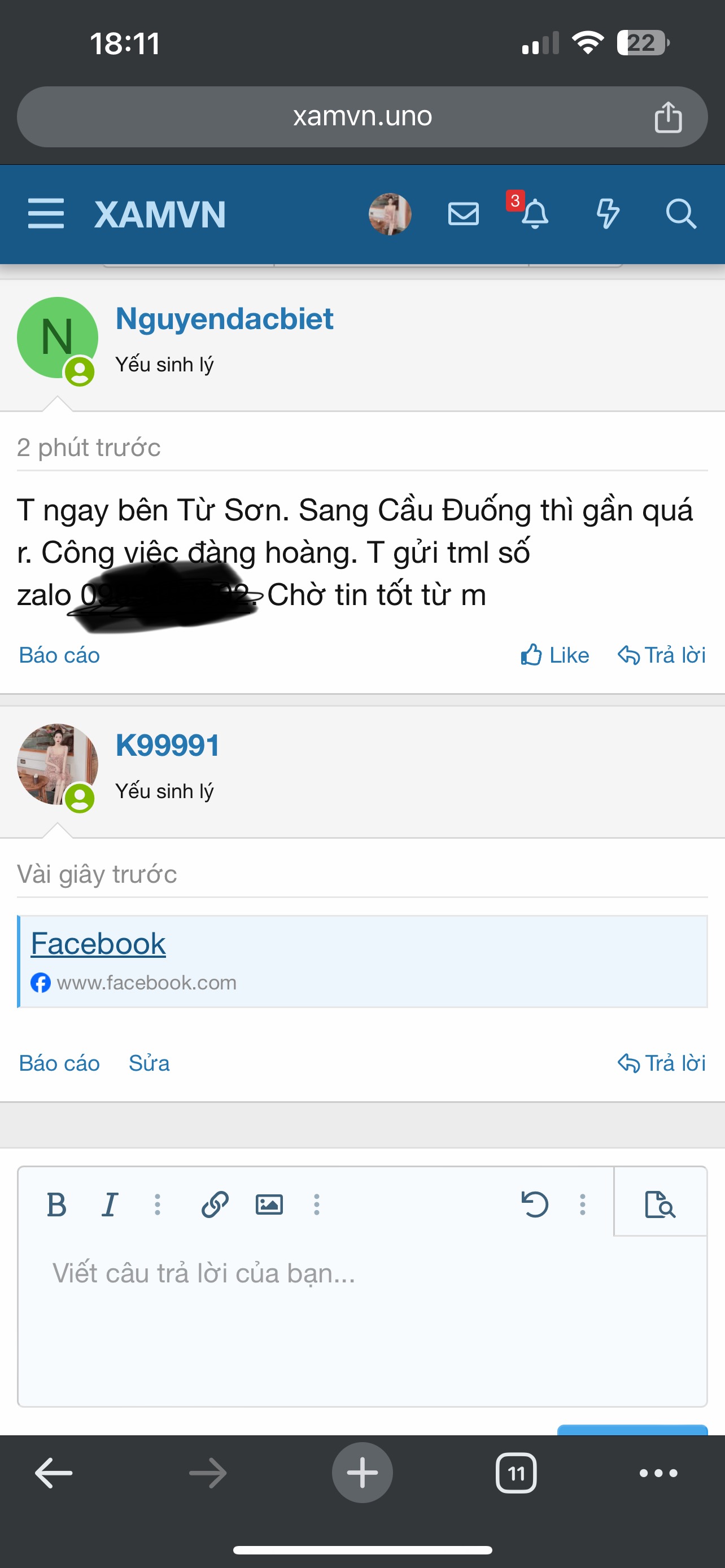
Task: Report Nguyendacbiet's post
Action: 59,655
